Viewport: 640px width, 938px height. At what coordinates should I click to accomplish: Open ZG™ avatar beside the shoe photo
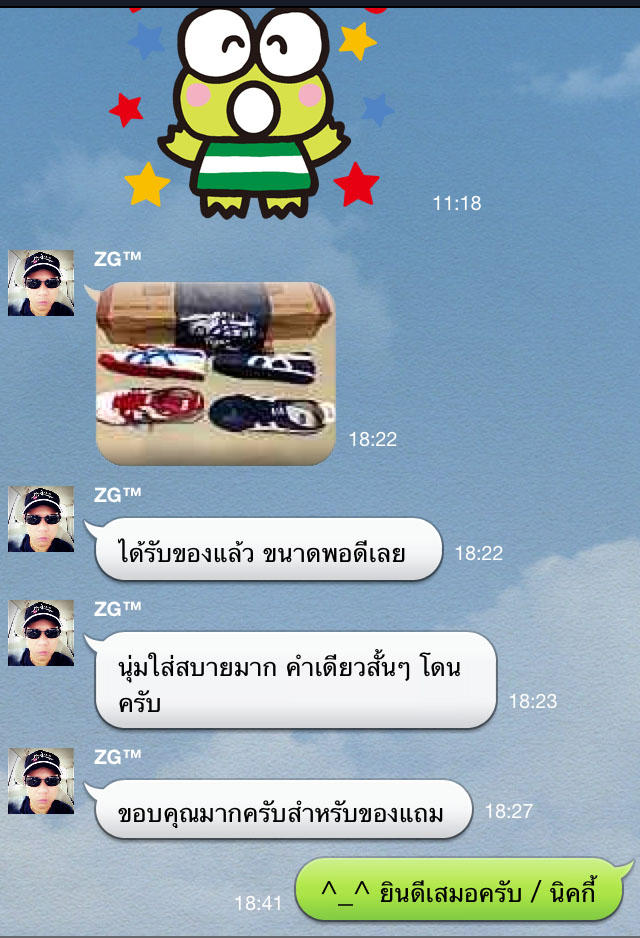point(41,283)
